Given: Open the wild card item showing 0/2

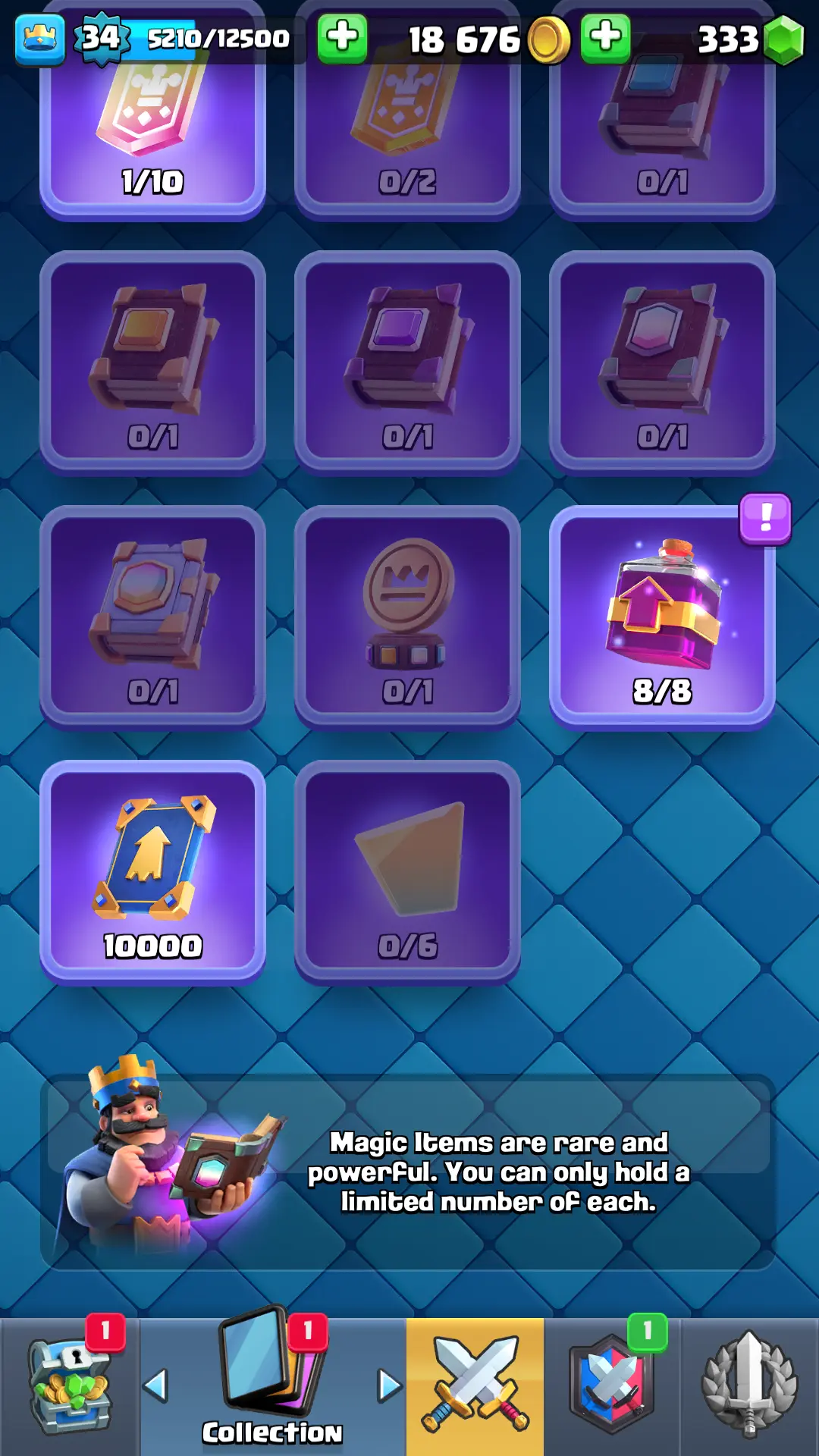Looking at the screenshot, I should pyautogui.click(x=407, y=121).
